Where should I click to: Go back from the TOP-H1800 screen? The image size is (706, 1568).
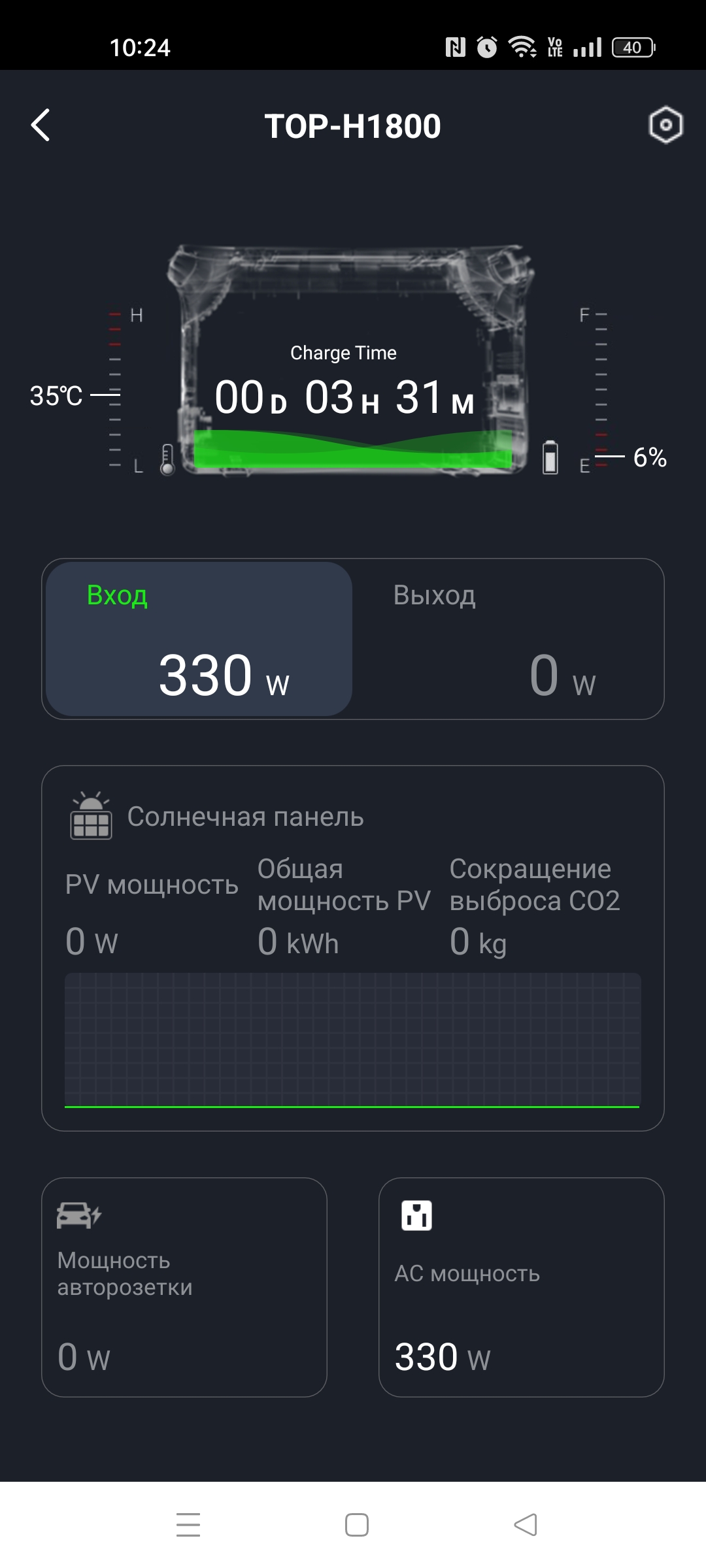[x=41, y=125]
